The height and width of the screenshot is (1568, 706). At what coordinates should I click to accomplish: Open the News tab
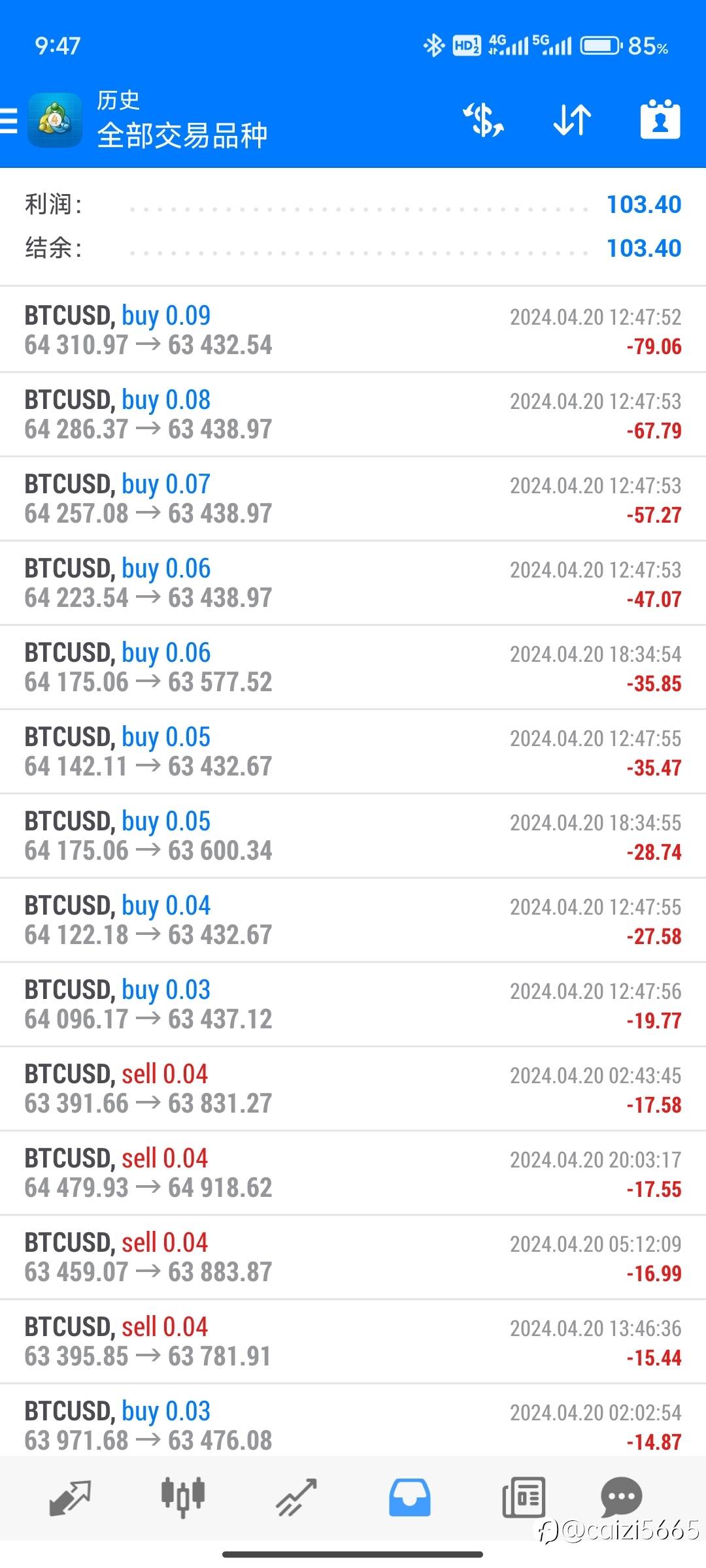coord(523,1497)
